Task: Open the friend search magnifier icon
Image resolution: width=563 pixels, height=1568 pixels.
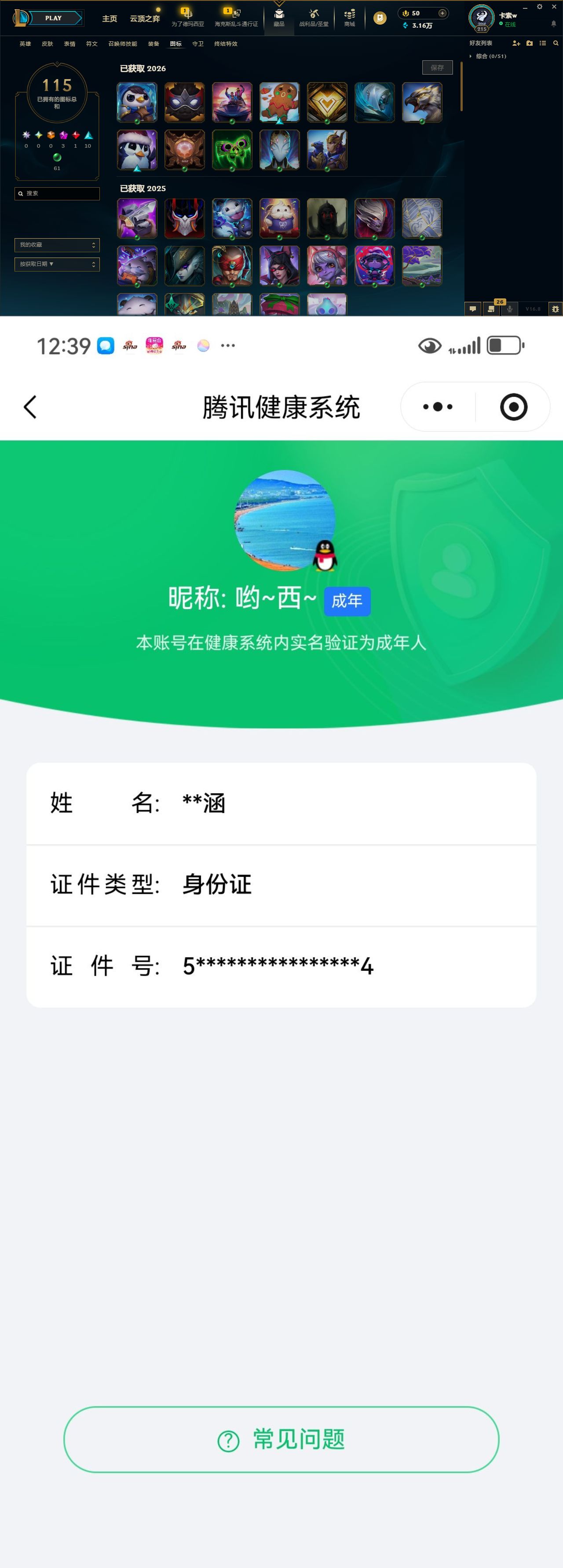Action: [x=555, y=43]
